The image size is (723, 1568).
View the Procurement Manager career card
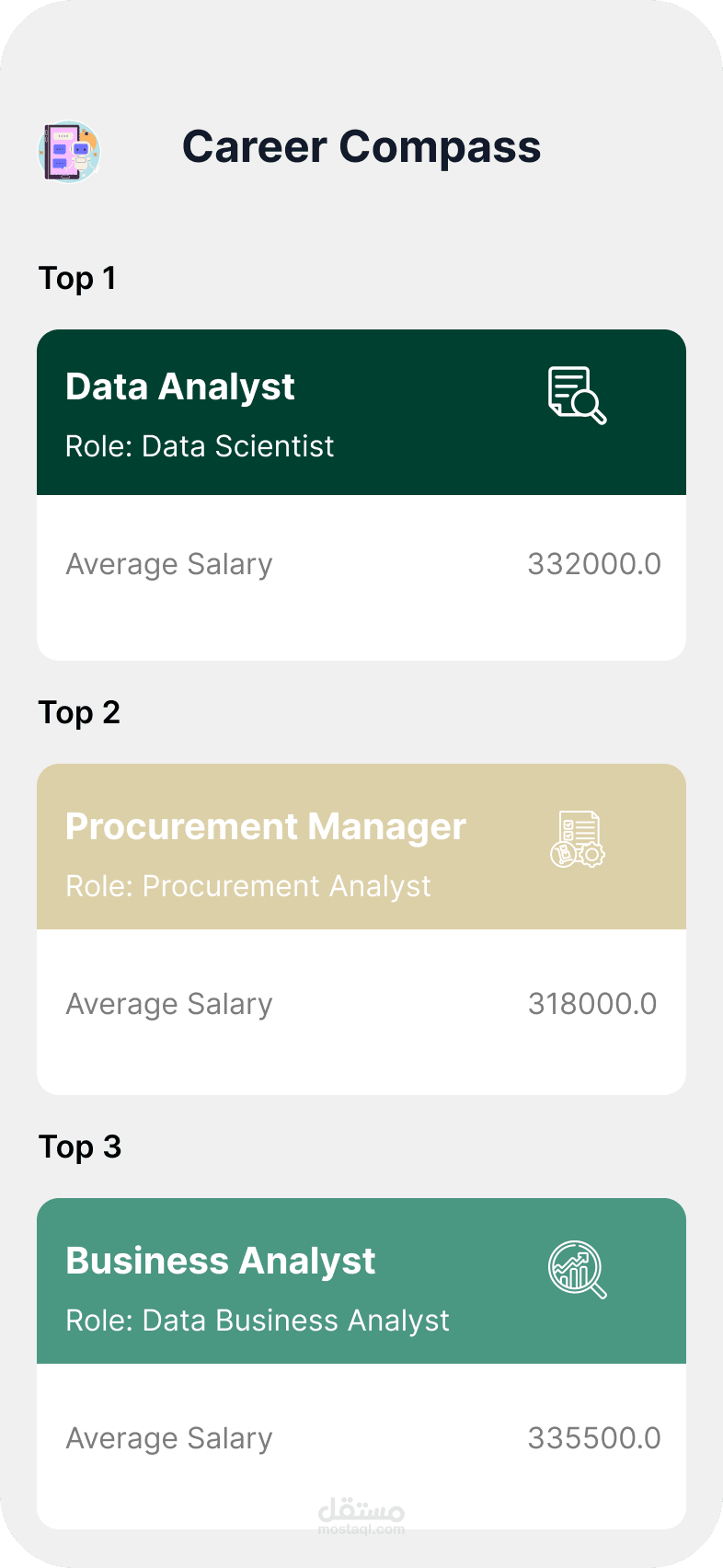click(361, 928)
